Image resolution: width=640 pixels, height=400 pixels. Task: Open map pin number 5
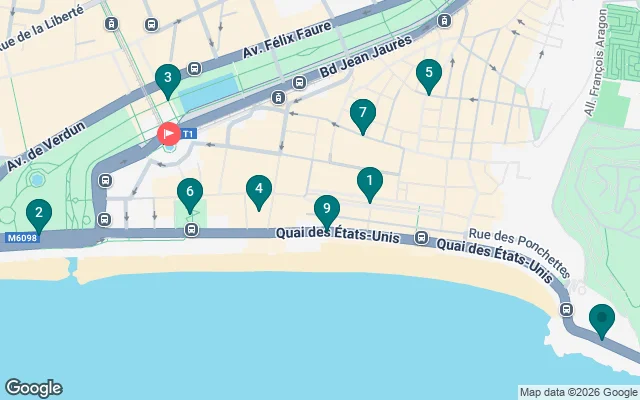point(428,73)
